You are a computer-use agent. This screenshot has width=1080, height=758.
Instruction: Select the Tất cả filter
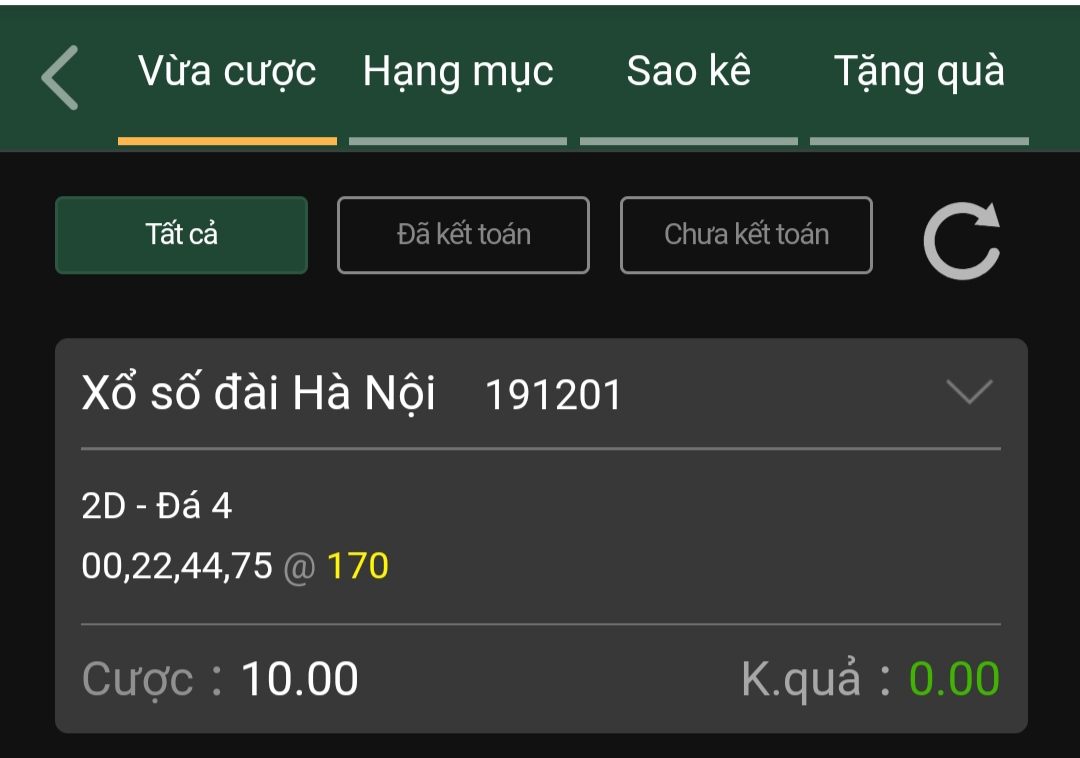tap(181, 235)
